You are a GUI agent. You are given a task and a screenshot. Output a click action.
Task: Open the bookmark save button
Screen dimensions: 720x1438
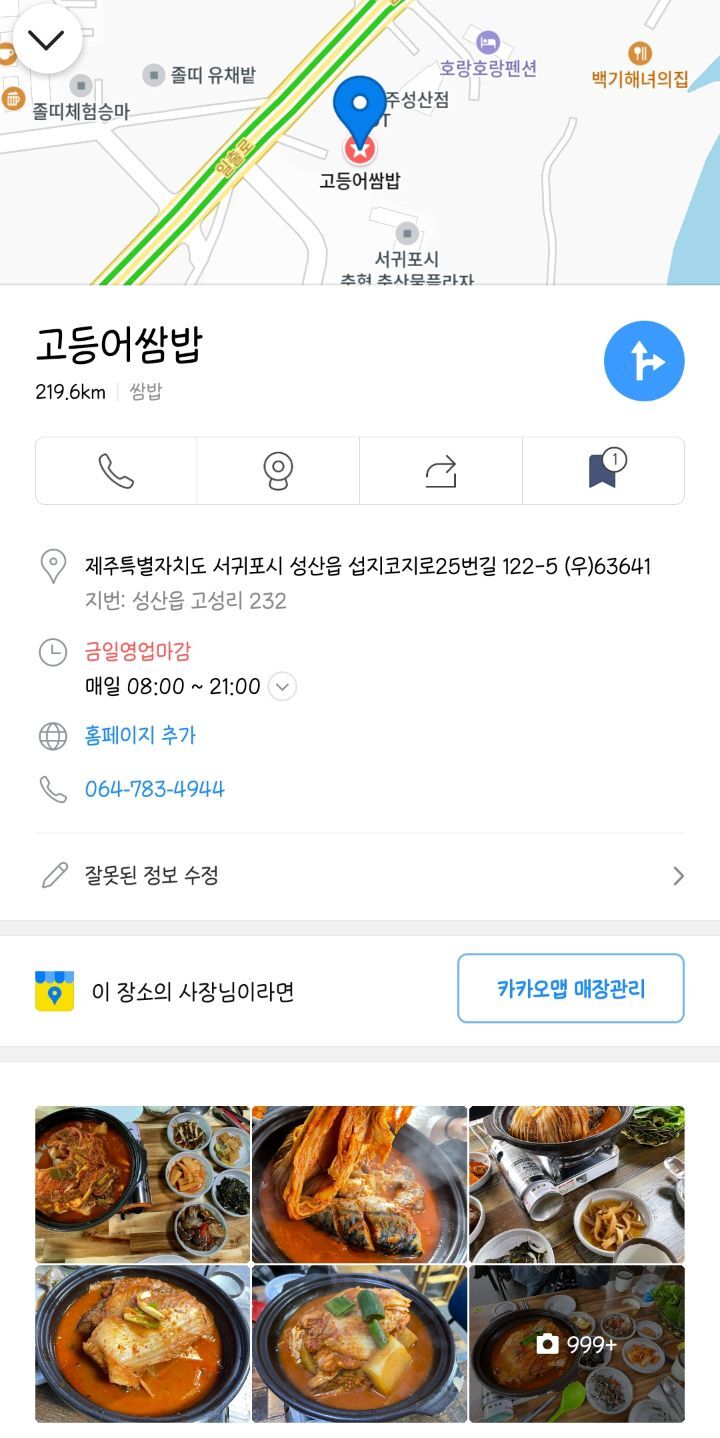click(603, 471)
